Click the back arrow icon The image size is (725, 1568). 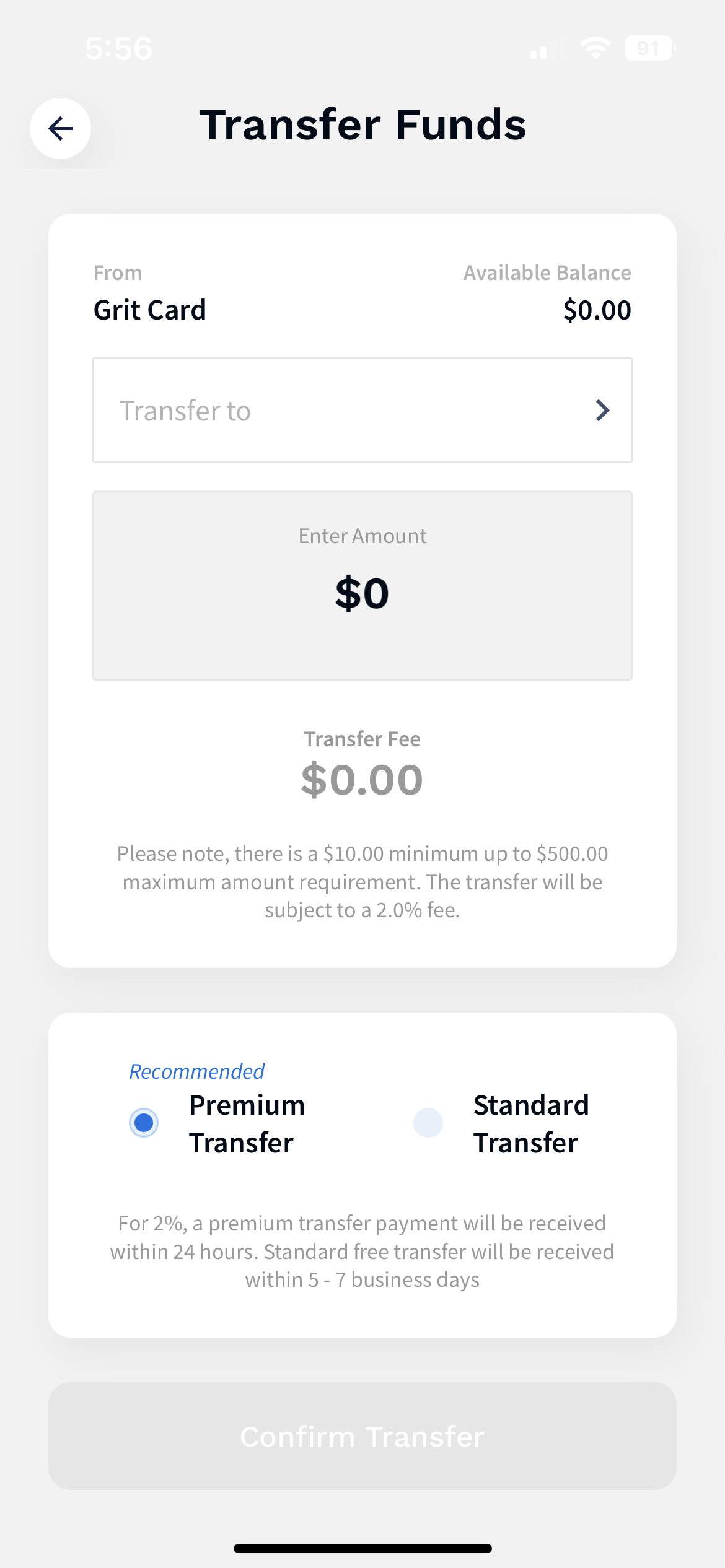pos(59,128)
